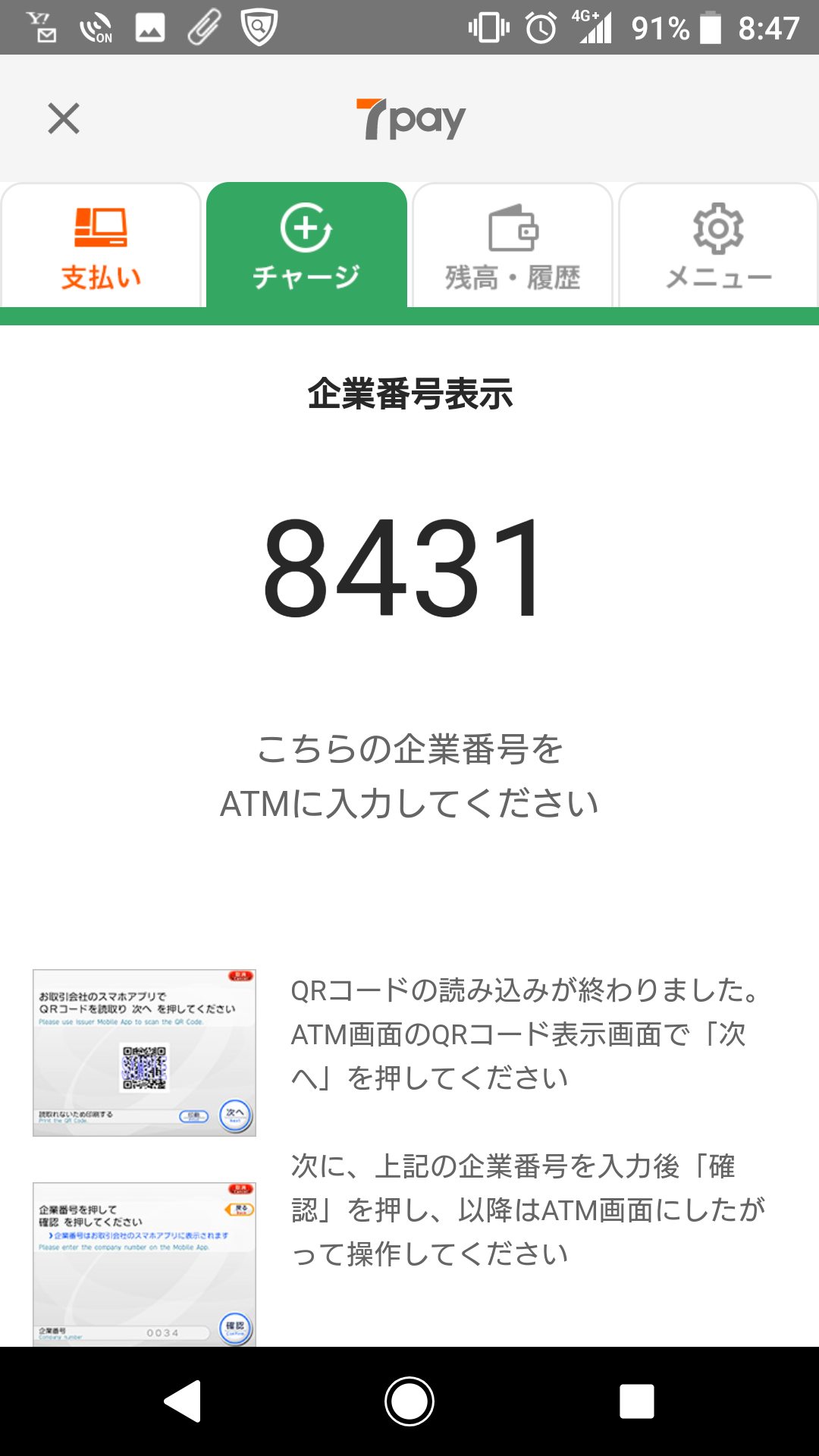Close the 7pay screen with the X

[x=64, y=119]
